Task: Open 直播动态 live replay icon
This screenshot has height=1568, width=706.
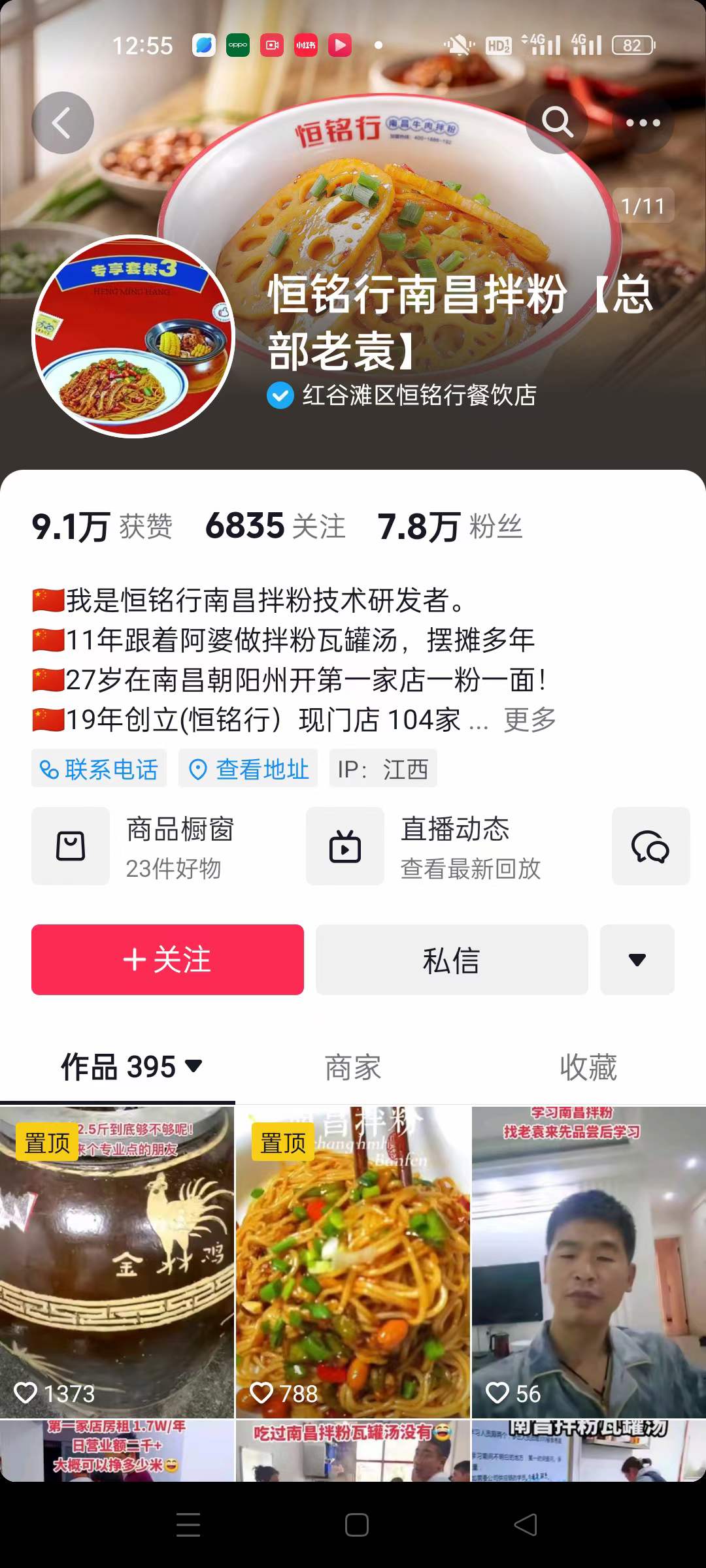Action: point(345,846)
